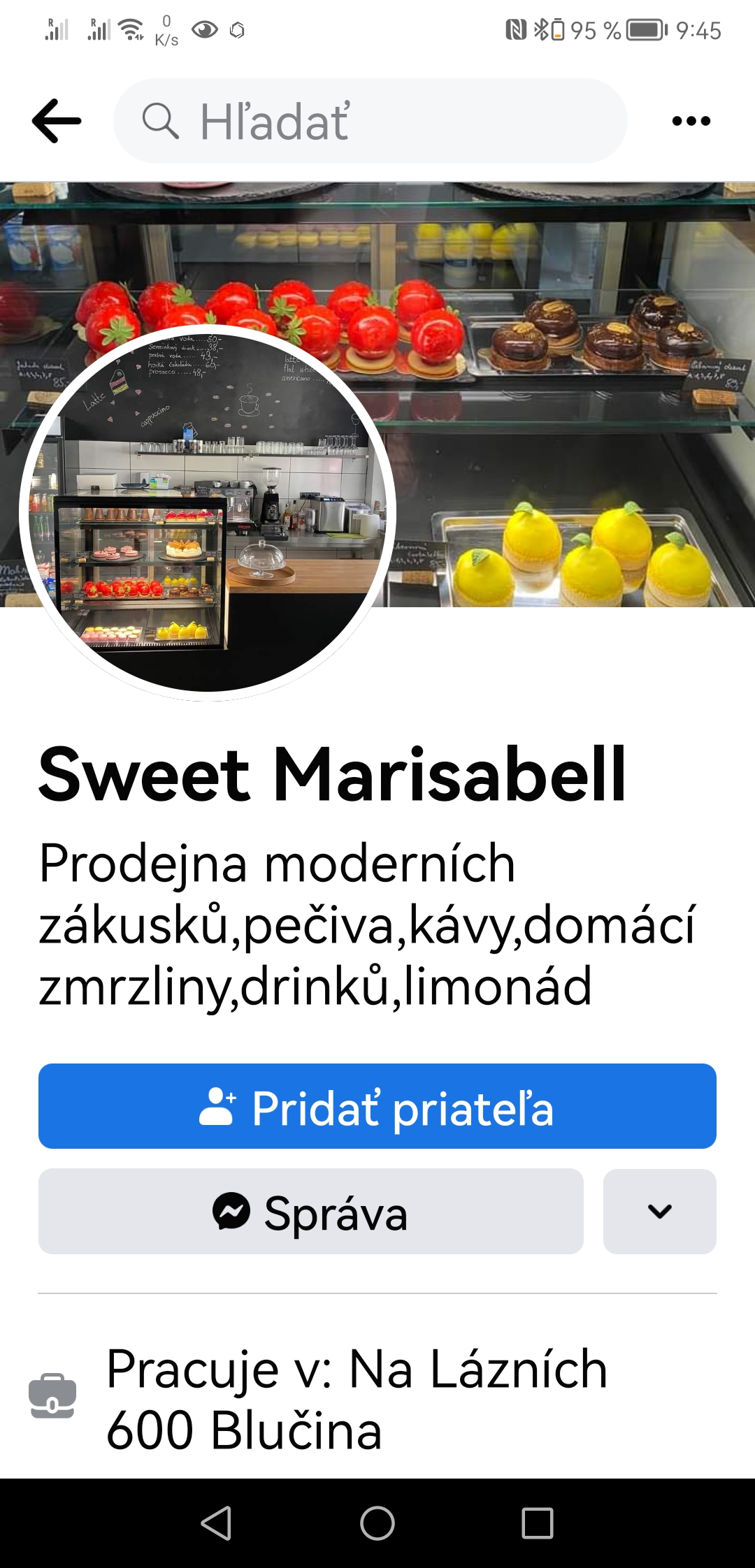Tap the Android recents square button

tap(538, 1523)
